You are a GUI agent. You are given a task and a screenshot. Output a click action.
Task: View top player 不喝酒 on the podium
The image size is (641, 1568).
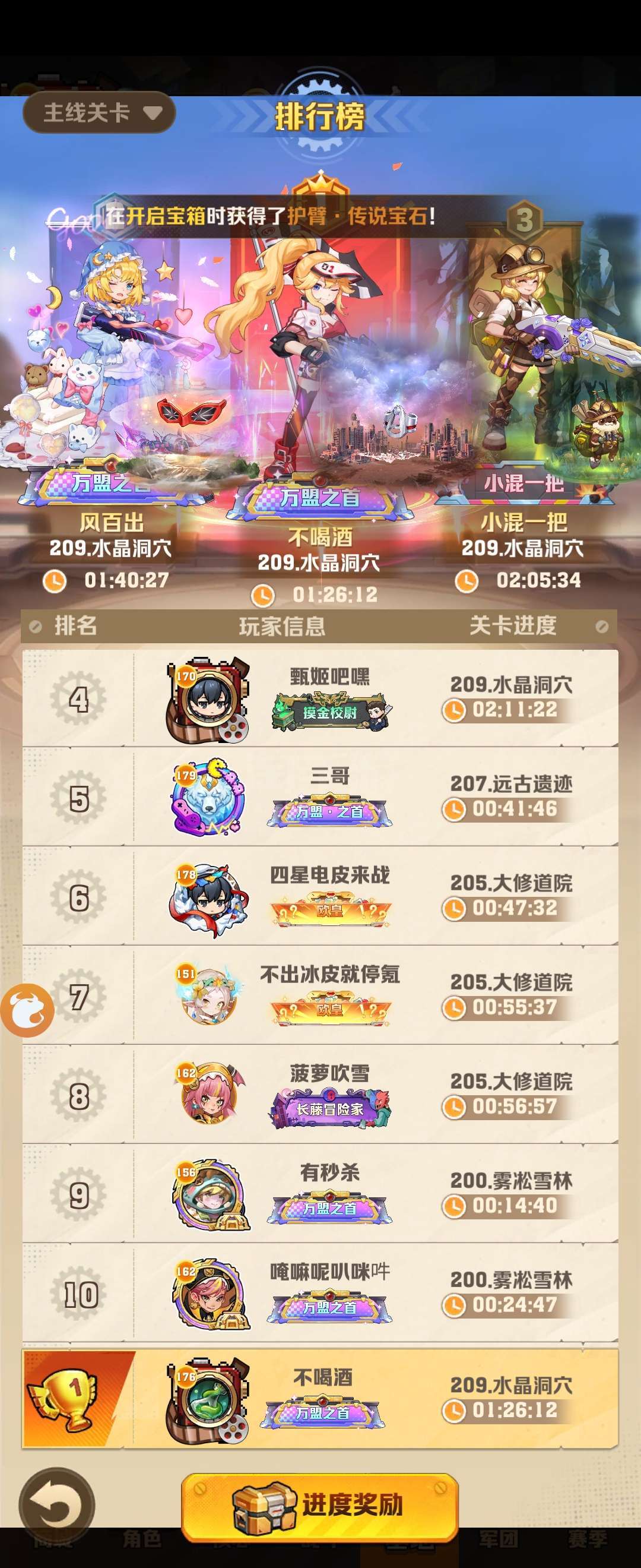point(320,365)
